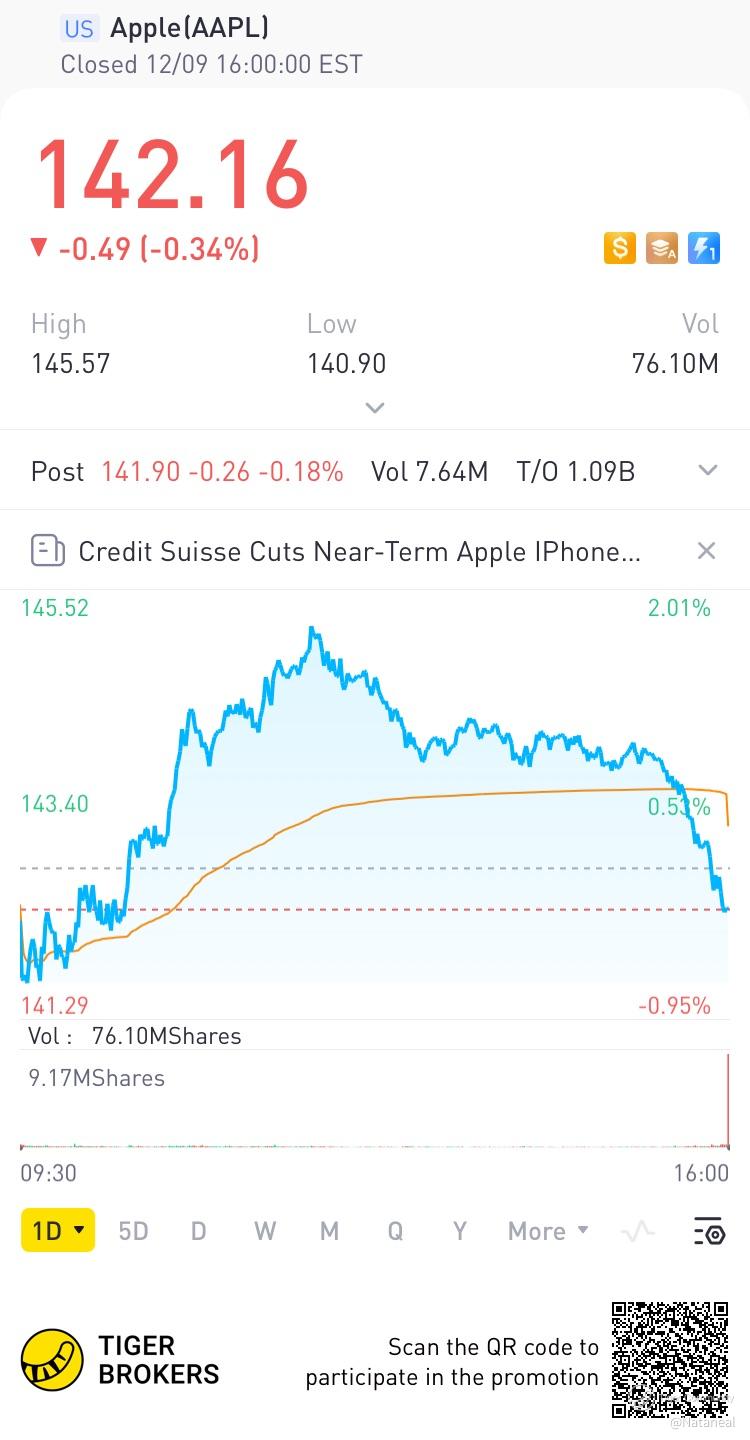Select the 5D chart range
Screen dimensions: 750x1440
133,1231
